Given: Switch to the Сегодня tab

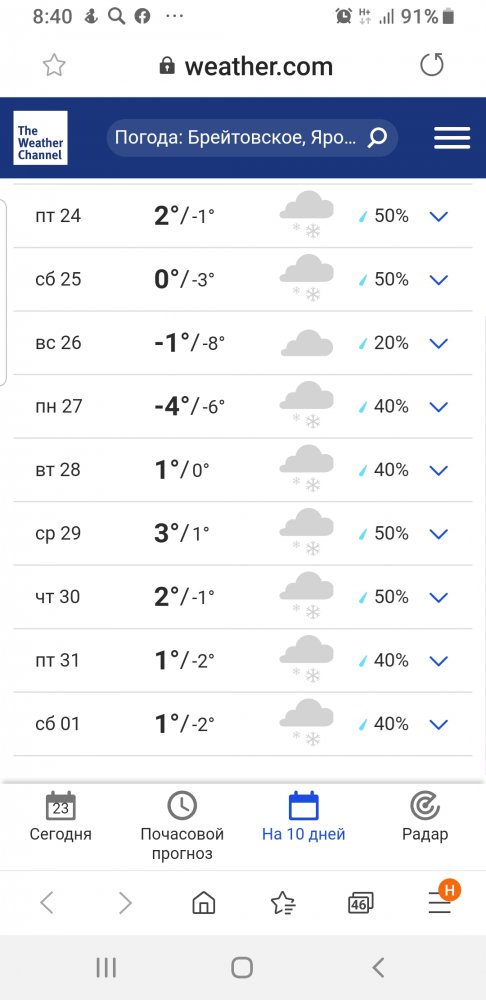Looking at the screenshot, I should 61,817.
